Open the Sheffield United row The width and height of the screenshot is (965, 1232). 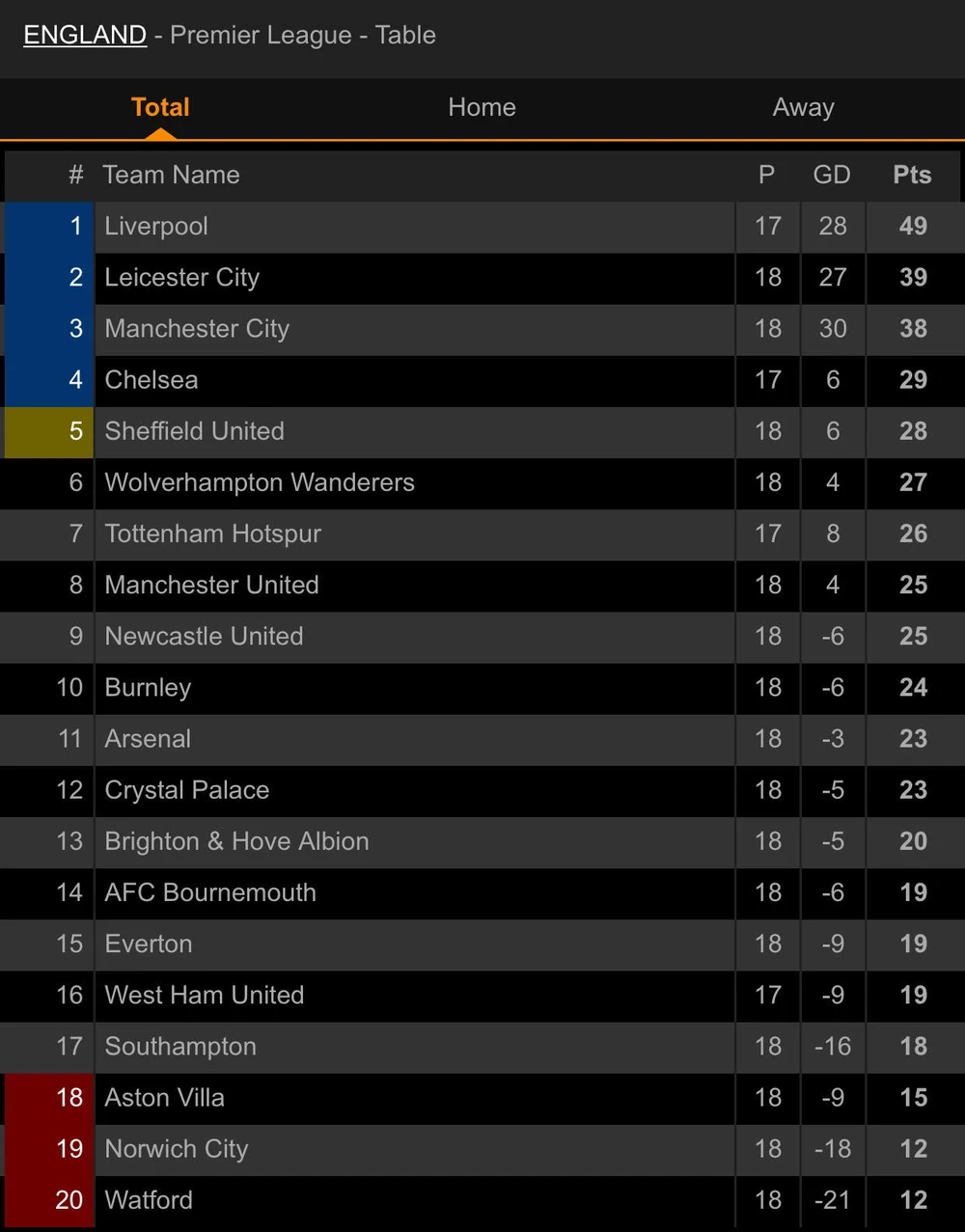tap(194, 430)
